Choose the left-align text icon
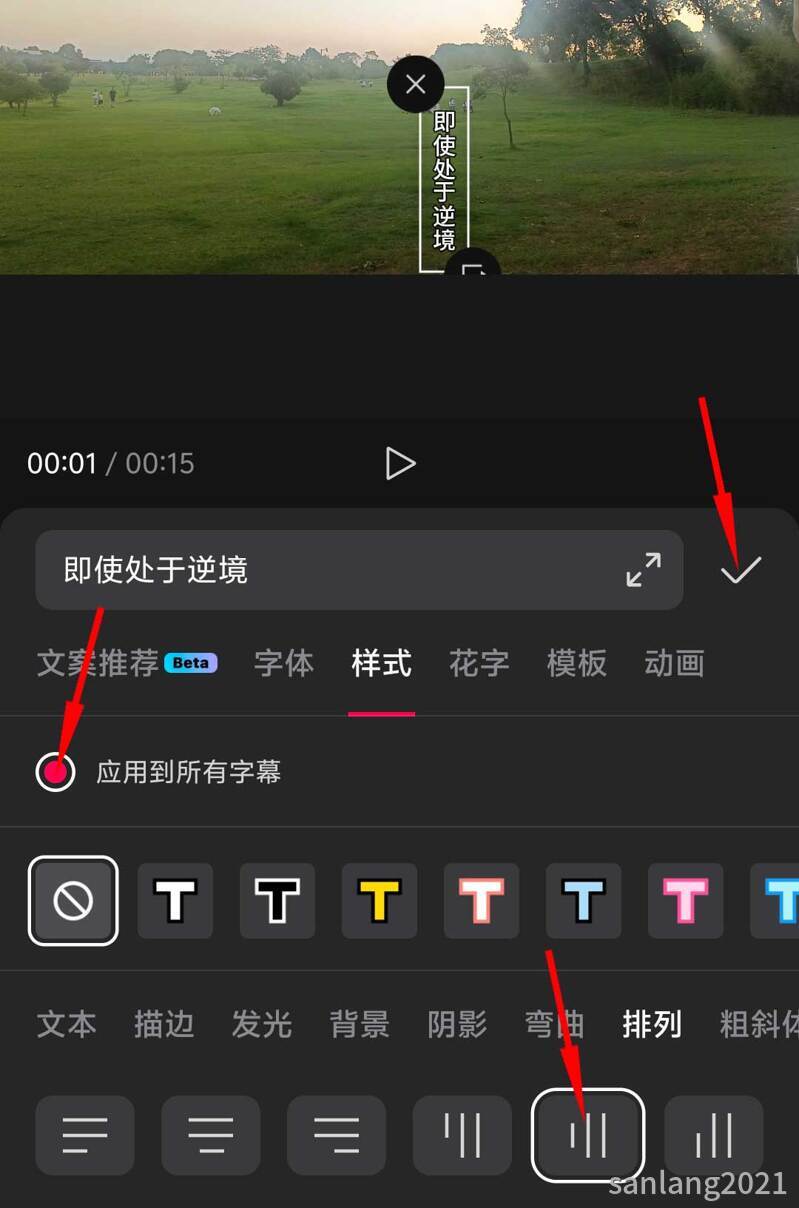The height and width of the screenshot is (1208, 799). (x=85, y=1136)
